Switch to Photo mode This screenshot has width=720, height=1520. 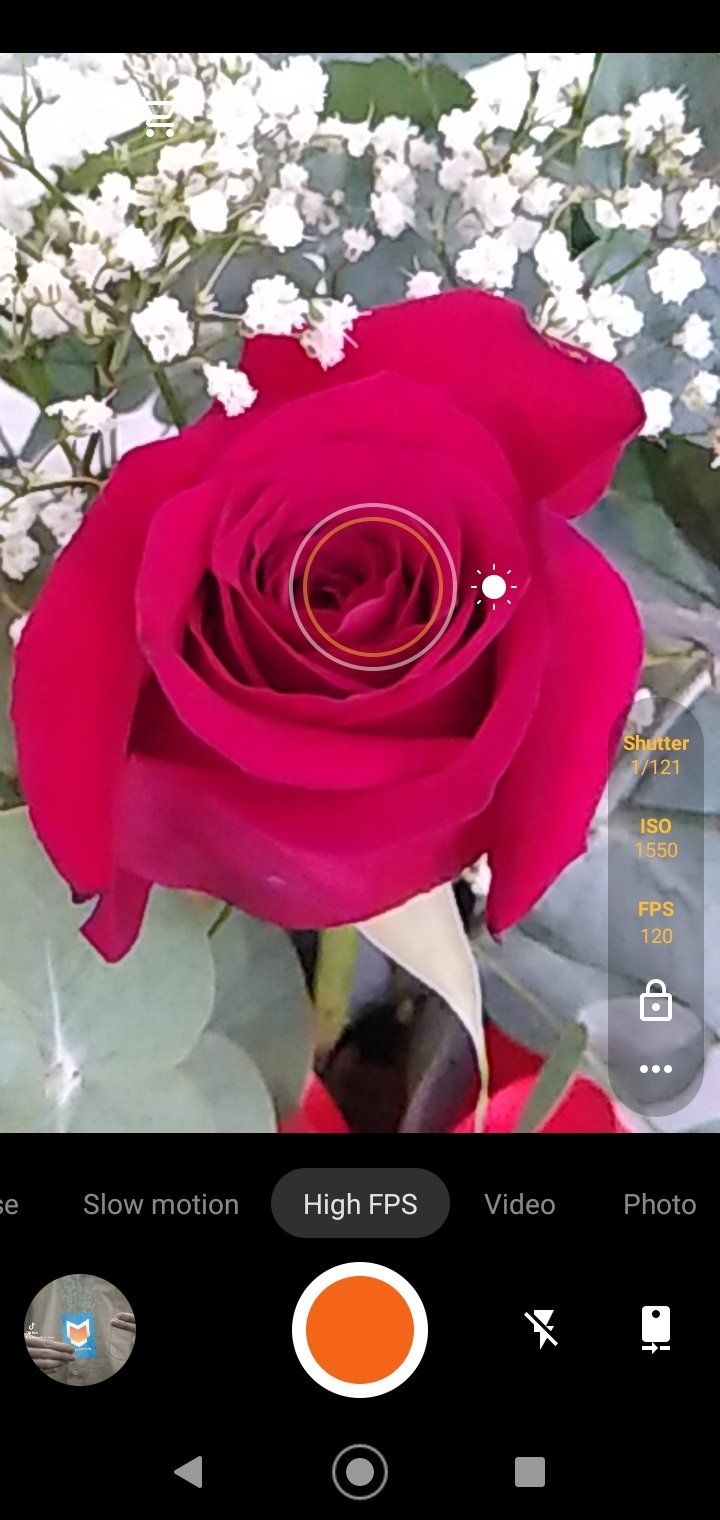click(x=660, y=1204)
